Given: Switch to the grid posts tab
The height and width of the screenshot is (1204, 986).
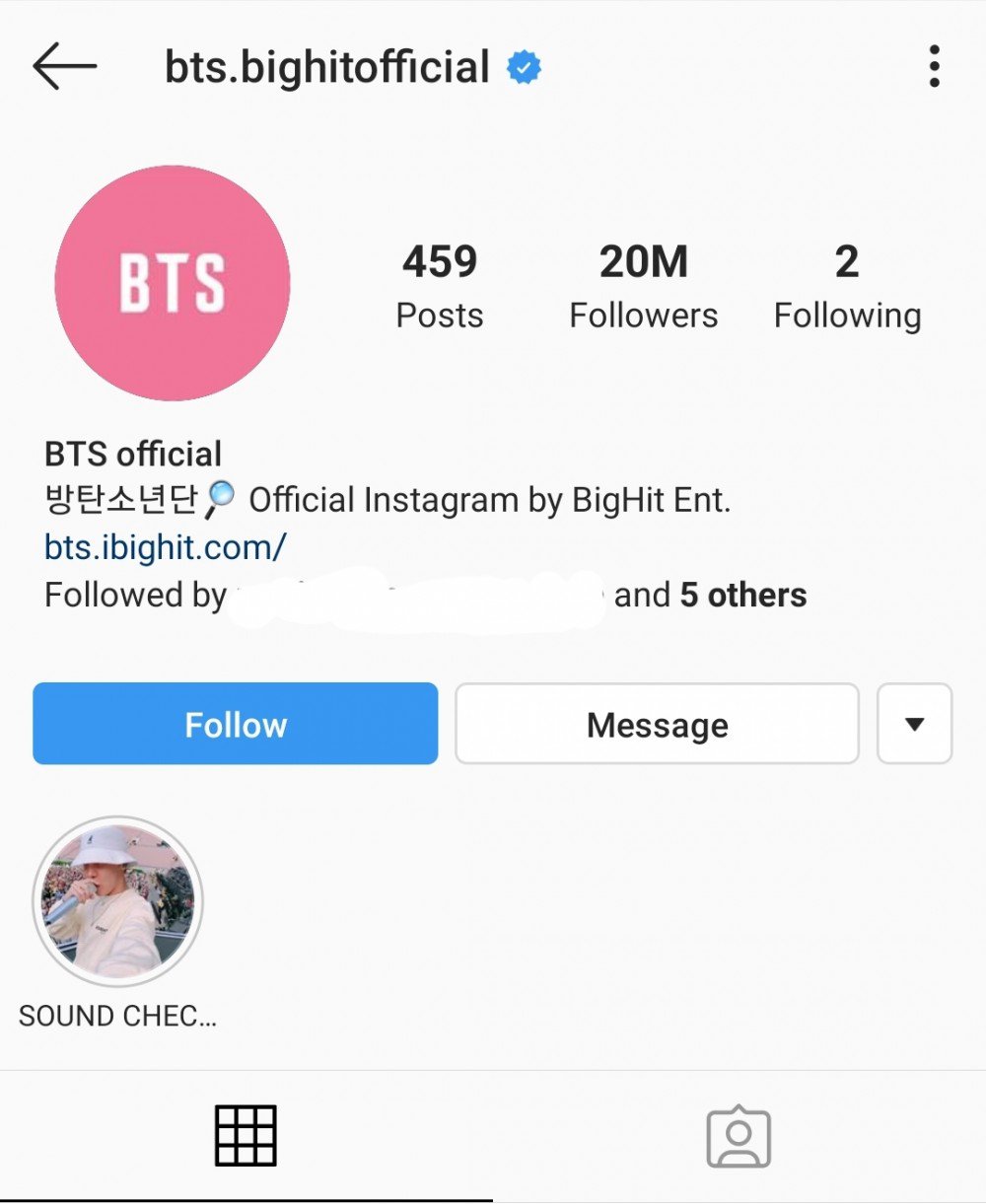Looking at the screenshot, I should coord(246,1136).
